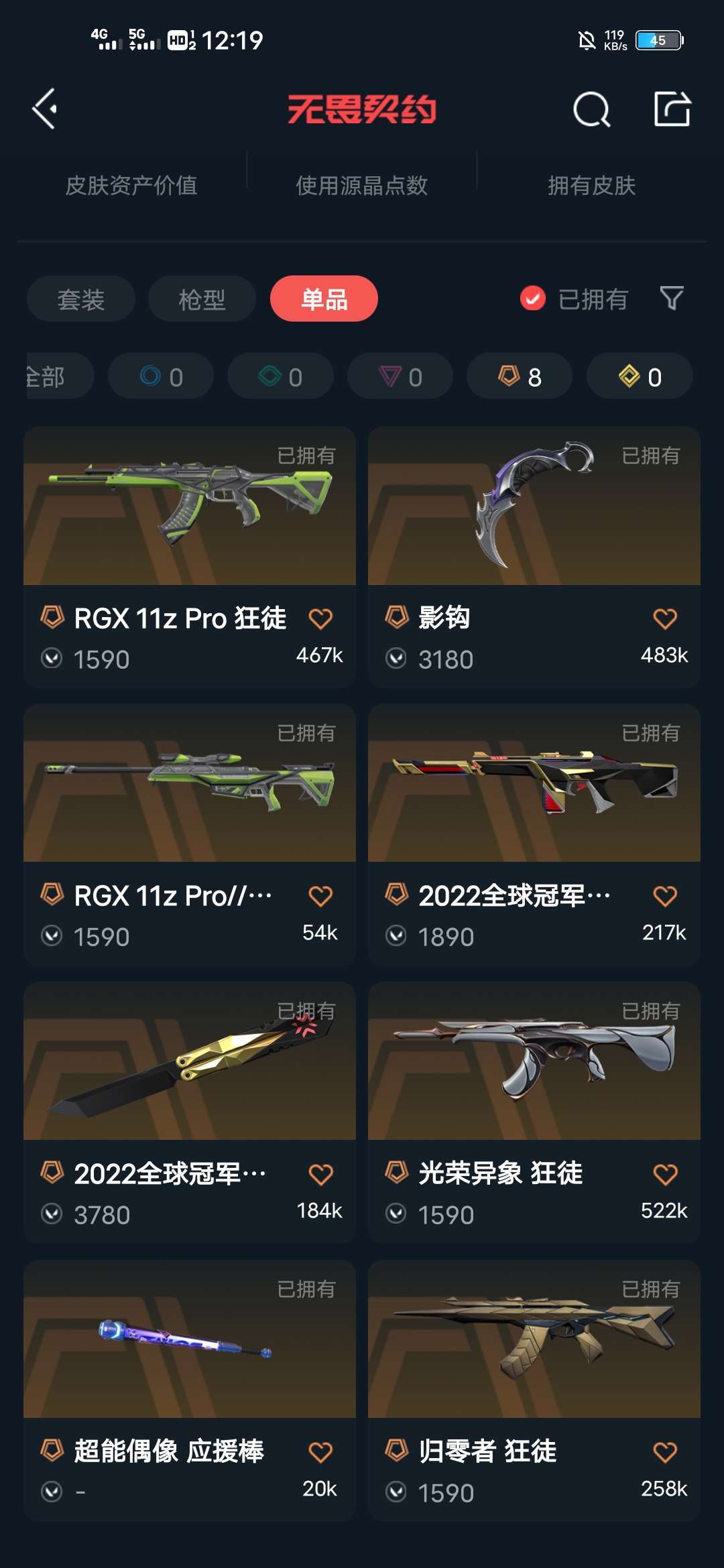Switch to the 使用源晶点数 tab
Viewport: 724px width, 1568px height.
(362, 186)
